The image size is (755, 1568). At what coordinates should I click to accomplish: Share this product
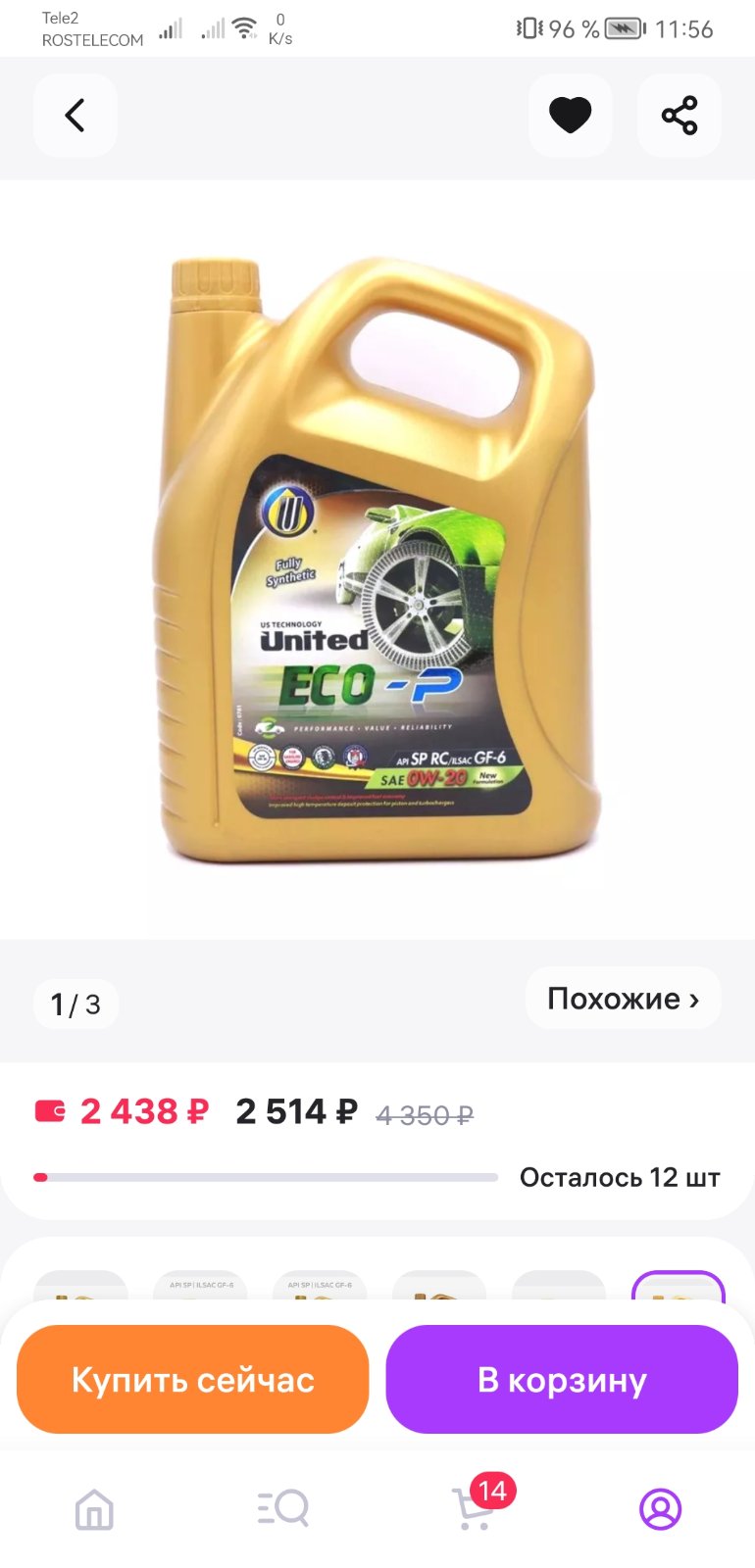click(679, 116)
